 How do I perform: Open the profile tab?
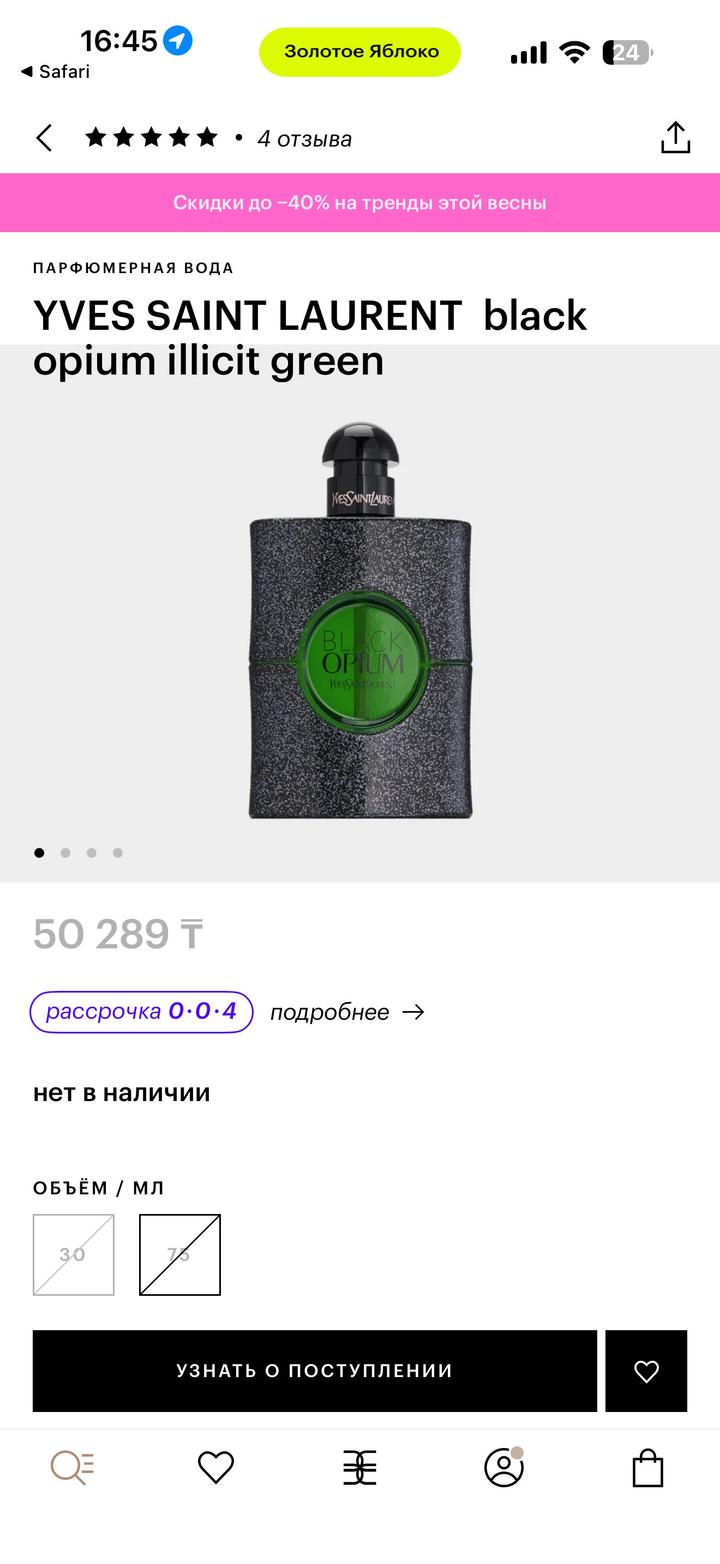tap(504, 1467)
